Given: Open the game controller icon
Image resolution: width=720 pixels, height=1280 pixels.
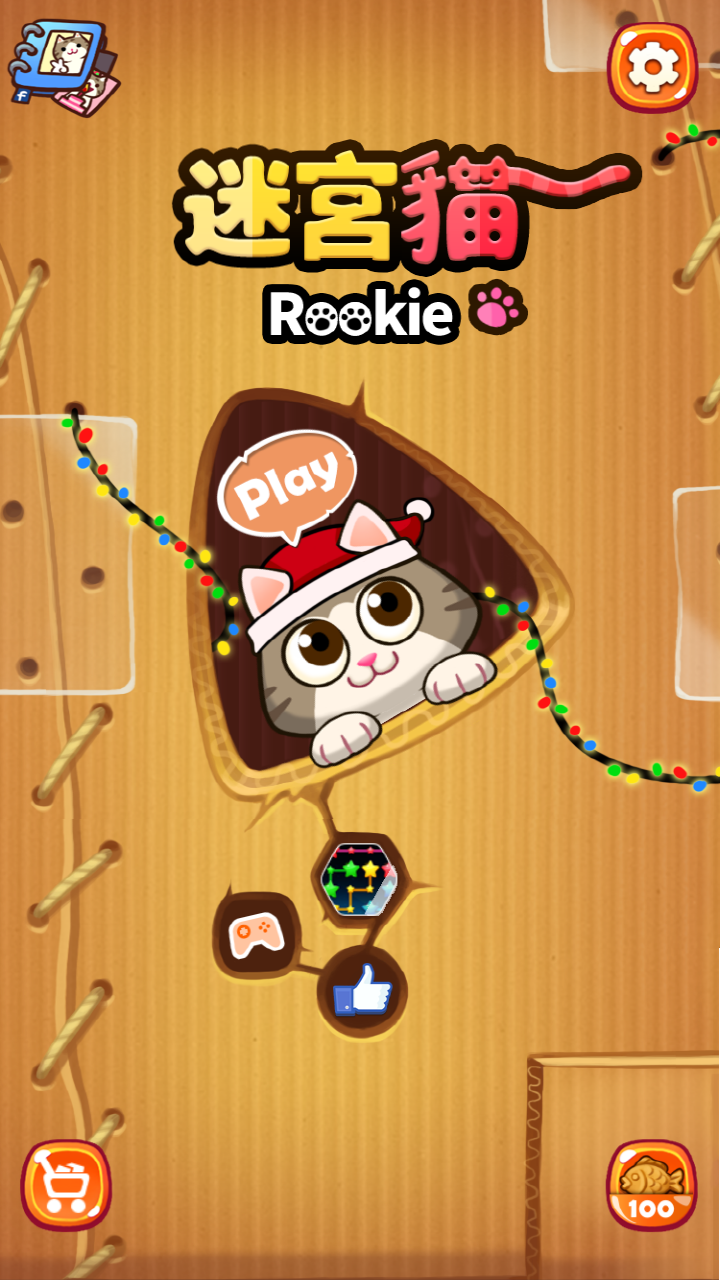Looking at the screenshot, I should click(x=255, y=935).
